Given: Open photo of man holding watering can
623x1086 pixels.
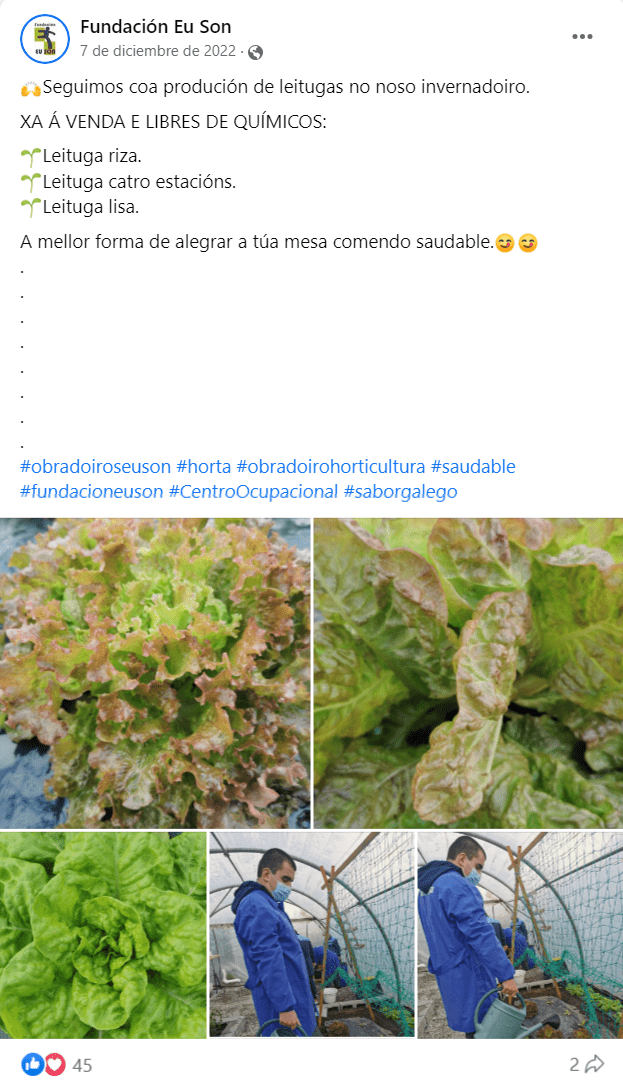Looking at the screenshot, I should 519,934.
